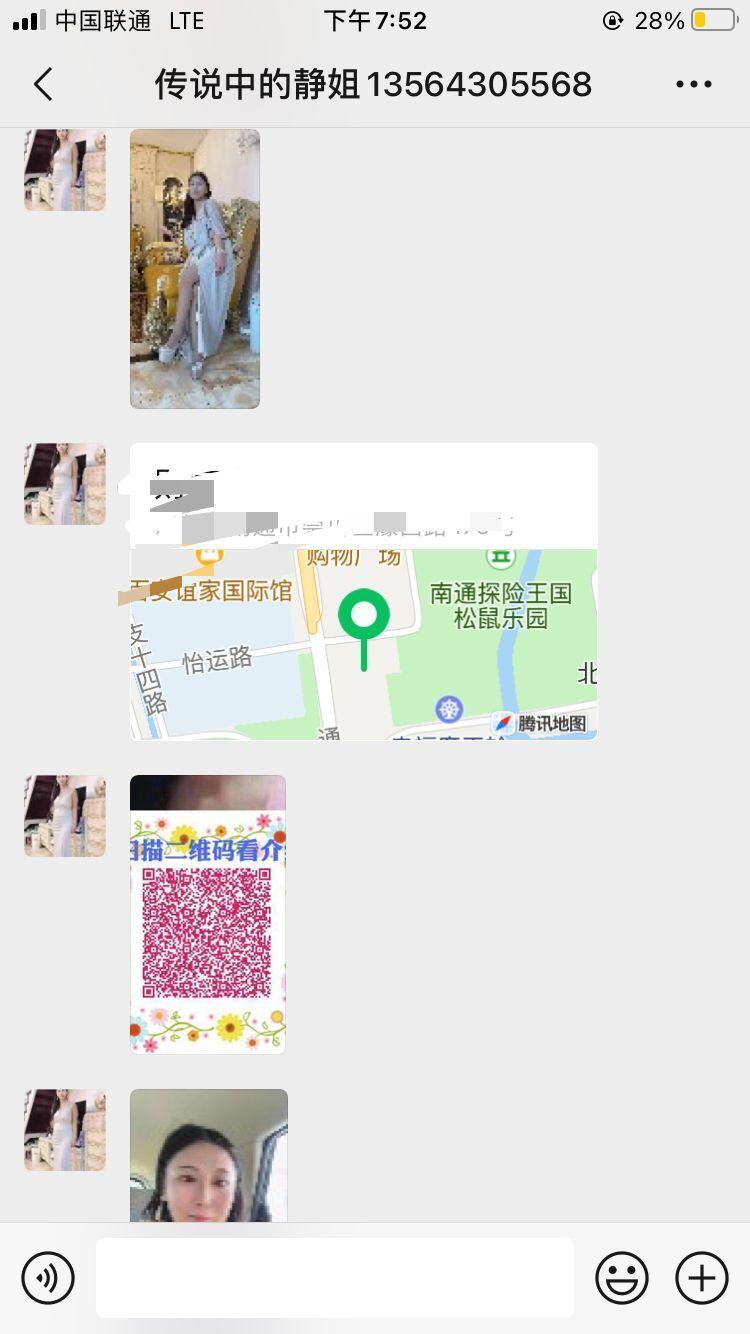This screenshot has height=1334, width=750.
Task: Open chat settings via ellipsis icon
Action: click(692, 84)
